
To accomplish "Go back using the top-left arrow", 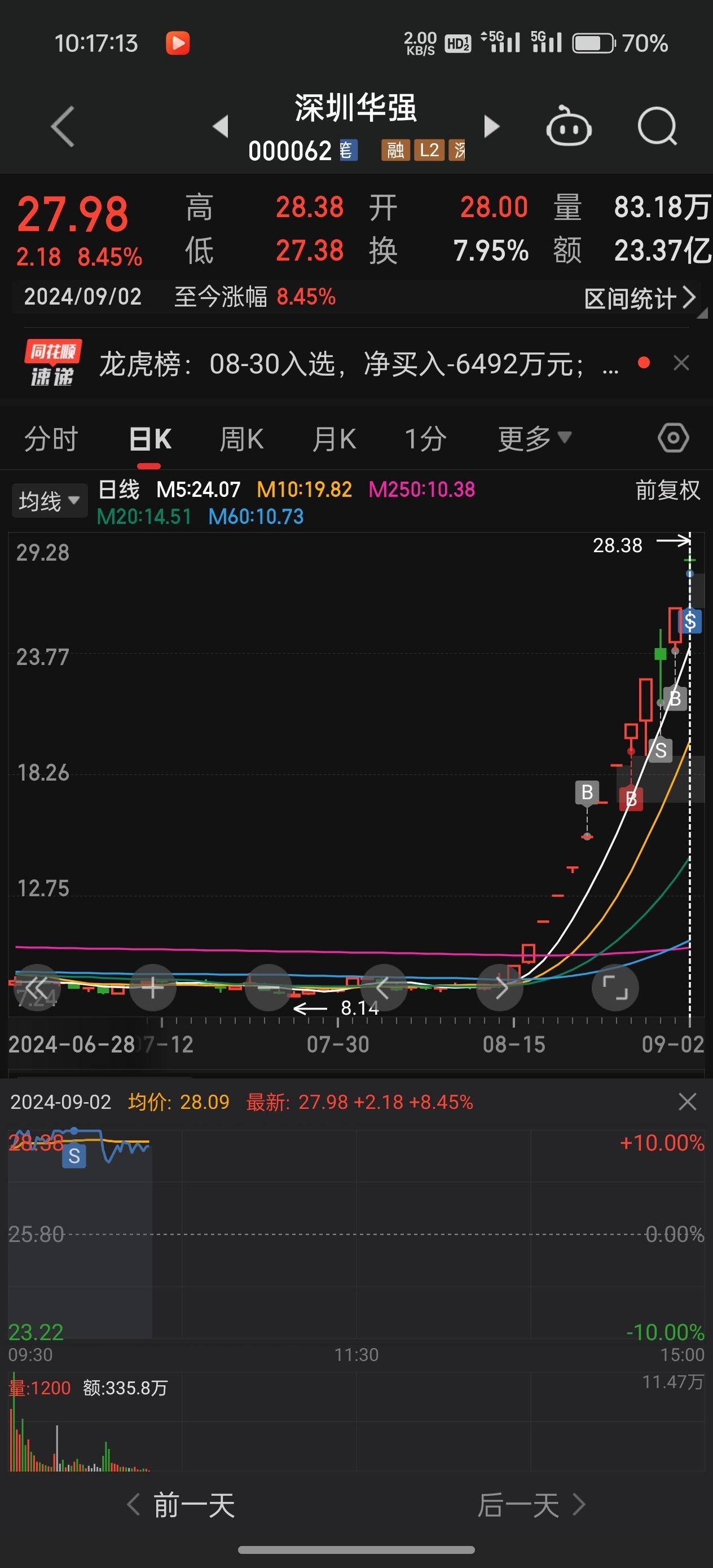I will [63, 126].
